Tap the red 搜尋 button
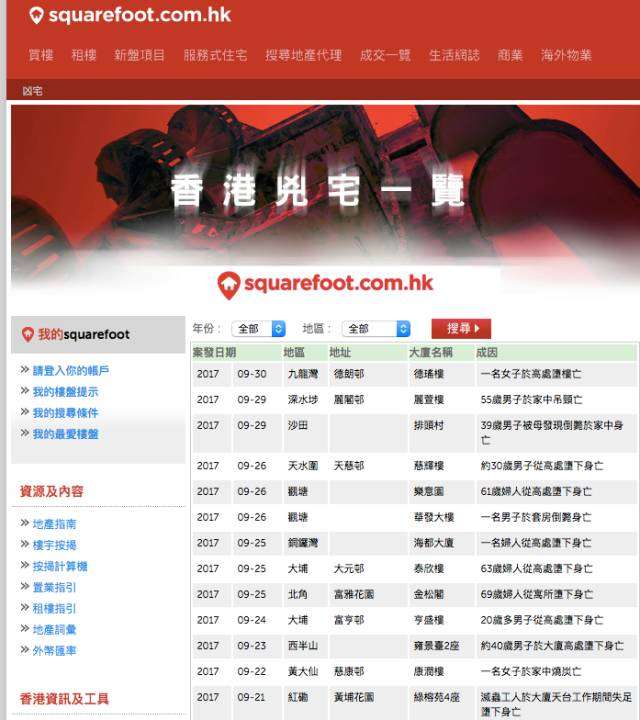The image size is (640, 720). (x=461, y=328)
